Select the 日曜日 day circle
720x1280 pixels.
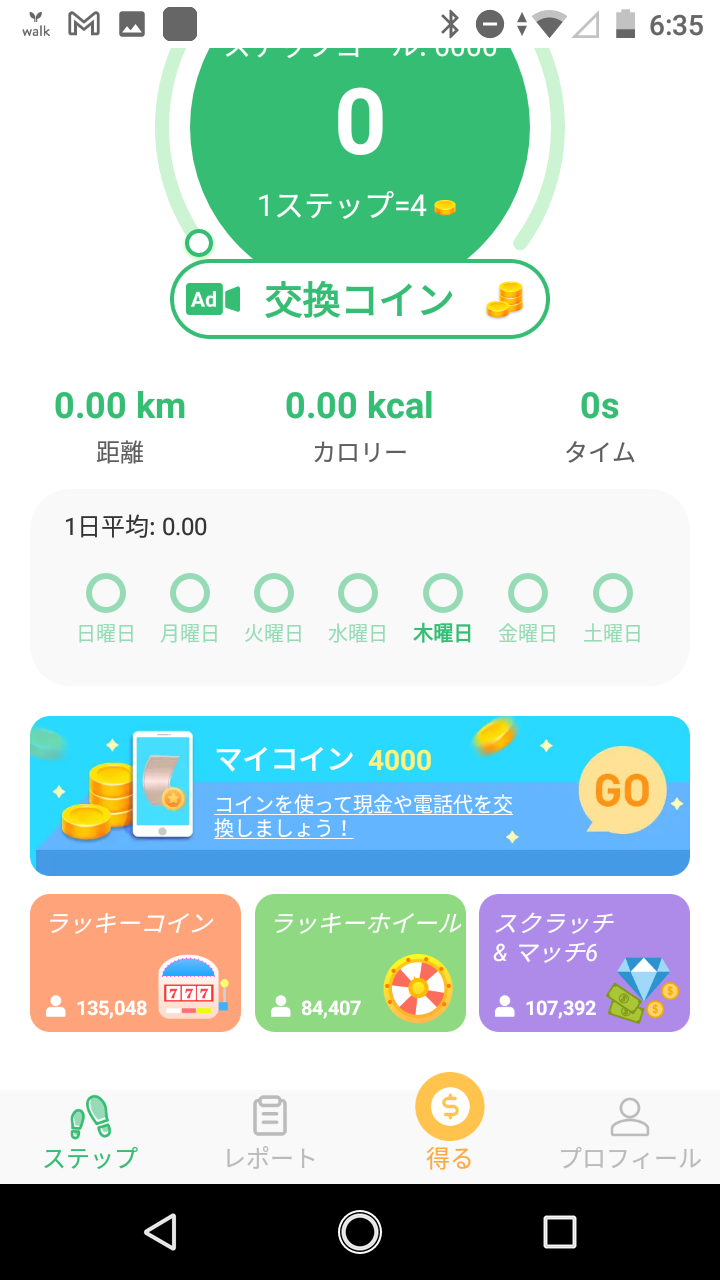(x=106, y=594)
